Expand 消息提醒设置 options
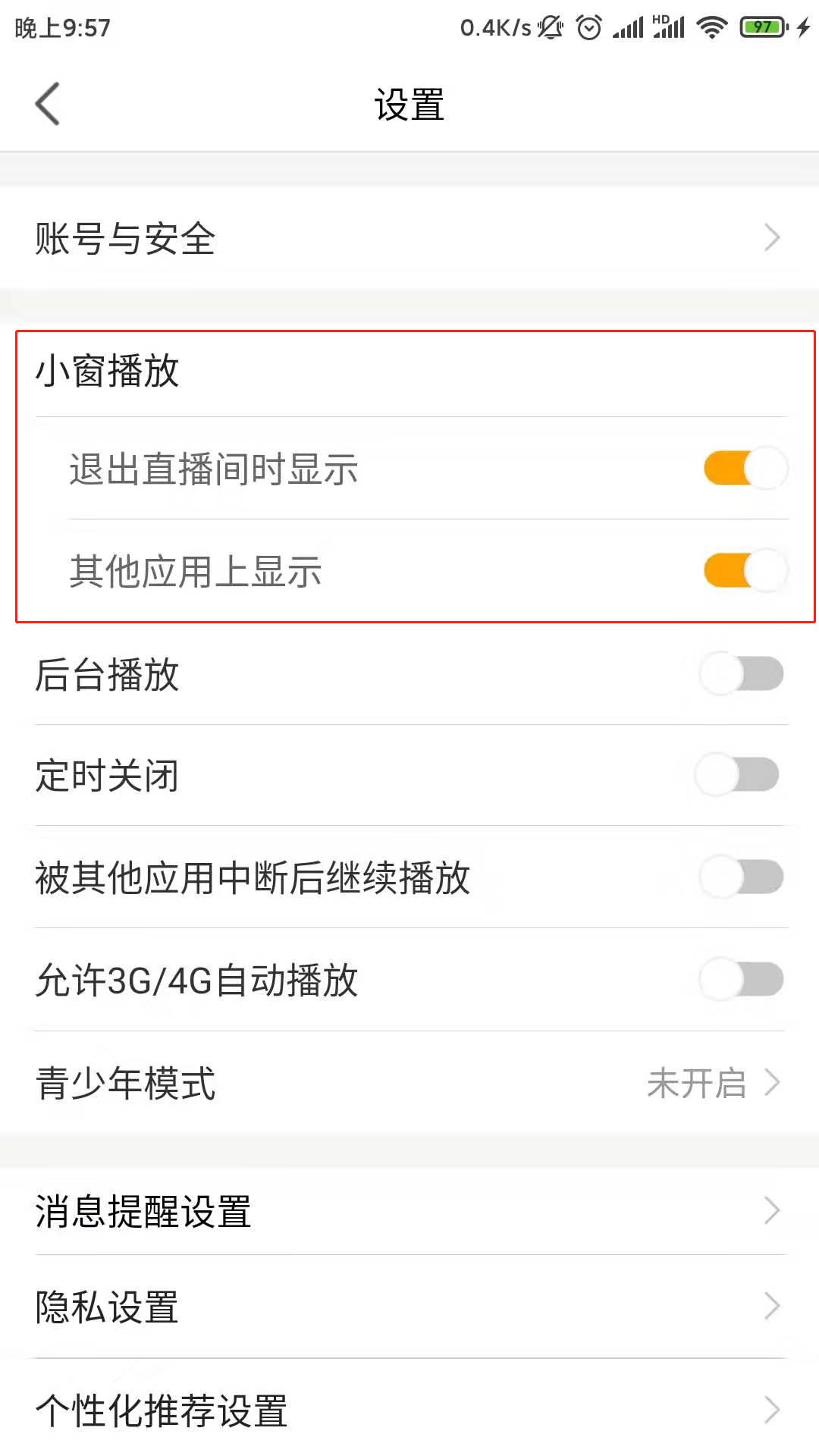 [409, 1212]
